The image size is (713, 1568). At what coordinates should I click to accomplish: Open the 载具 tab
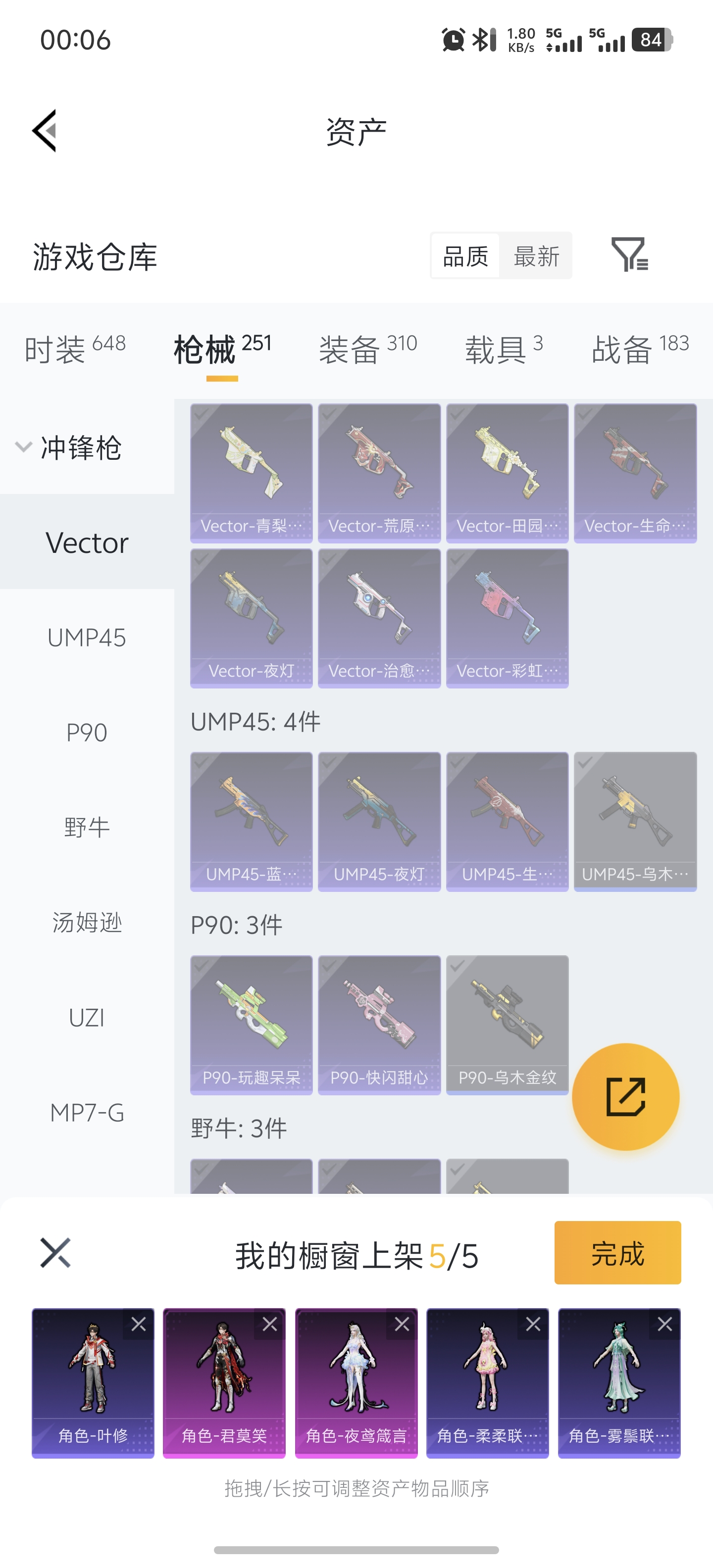point(504,349)
